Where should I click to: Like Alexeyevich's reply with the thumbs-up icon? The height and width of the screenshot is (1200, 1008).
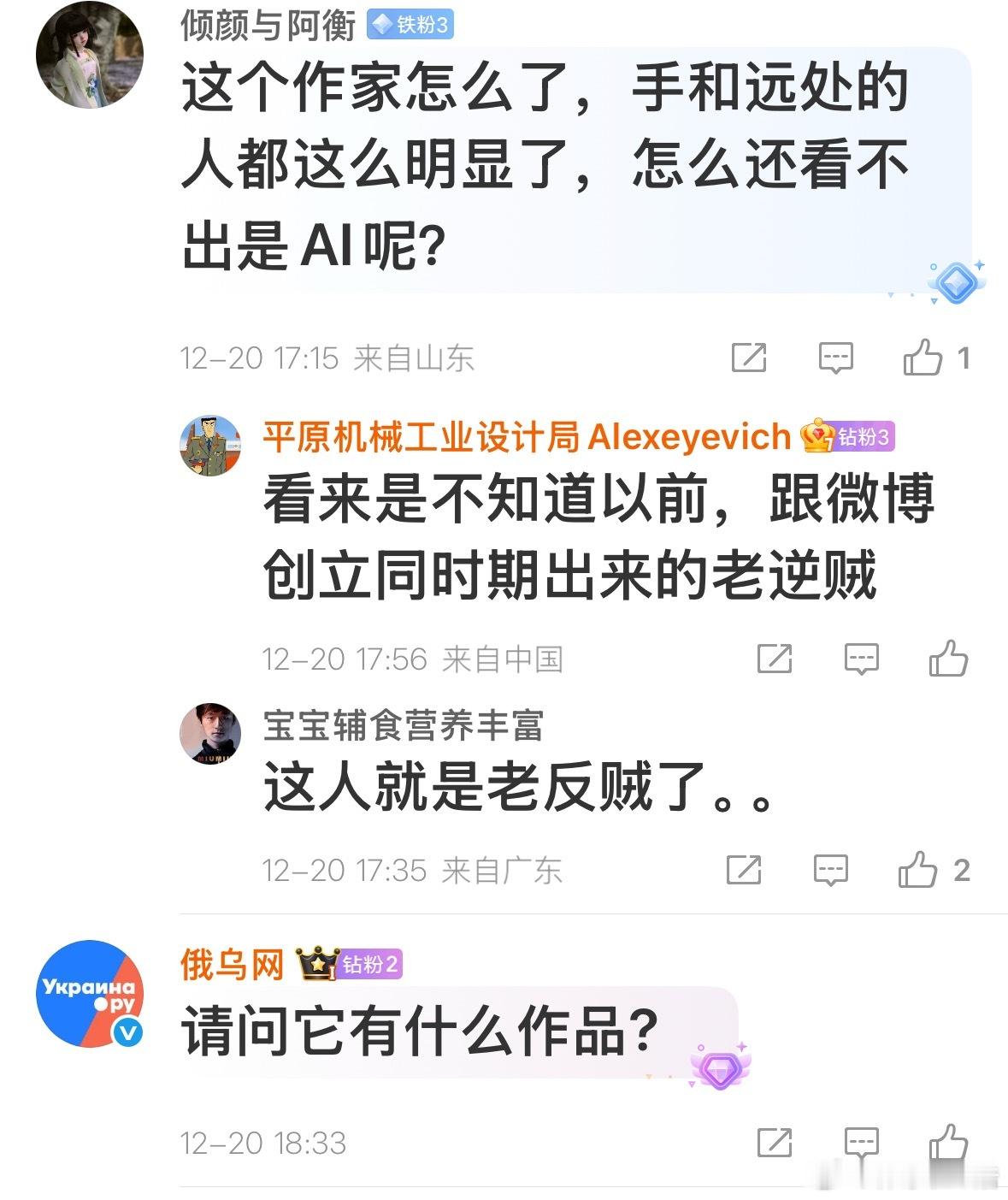coord(947,659)
